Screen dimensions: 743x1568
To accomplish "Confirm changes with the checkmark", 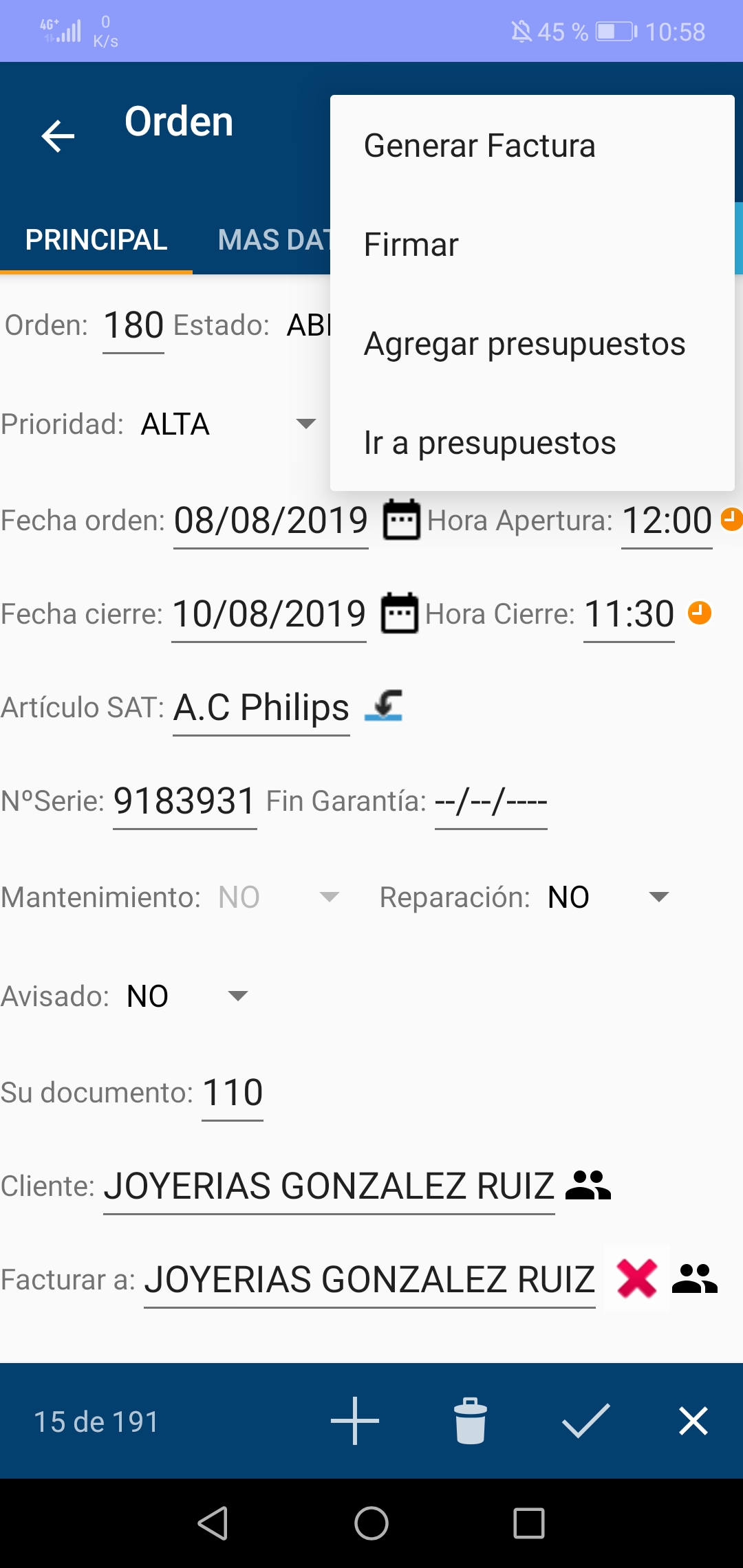I will tap(585, 1421).
